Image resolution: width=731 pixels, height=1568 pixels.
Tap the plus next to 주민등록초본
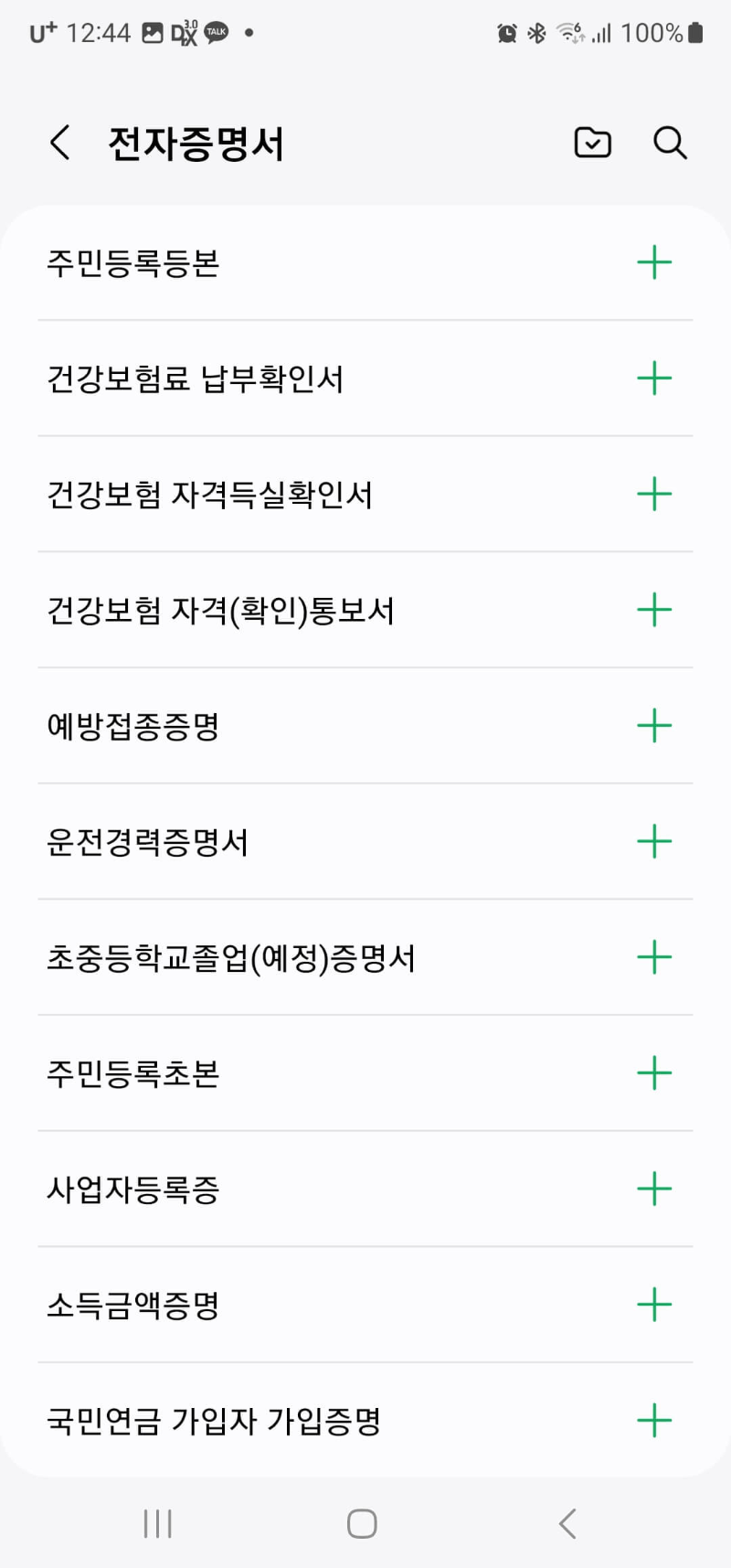(x=654, y=1073)
